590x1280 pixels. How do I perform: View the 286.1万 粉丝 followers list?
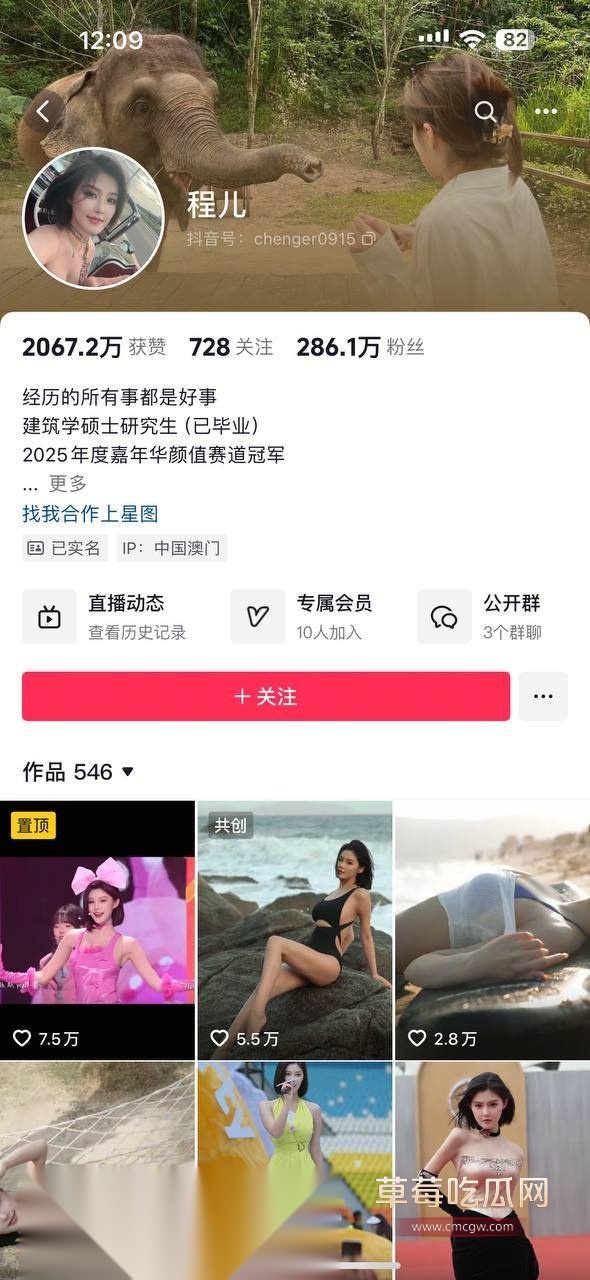(360, 347)
